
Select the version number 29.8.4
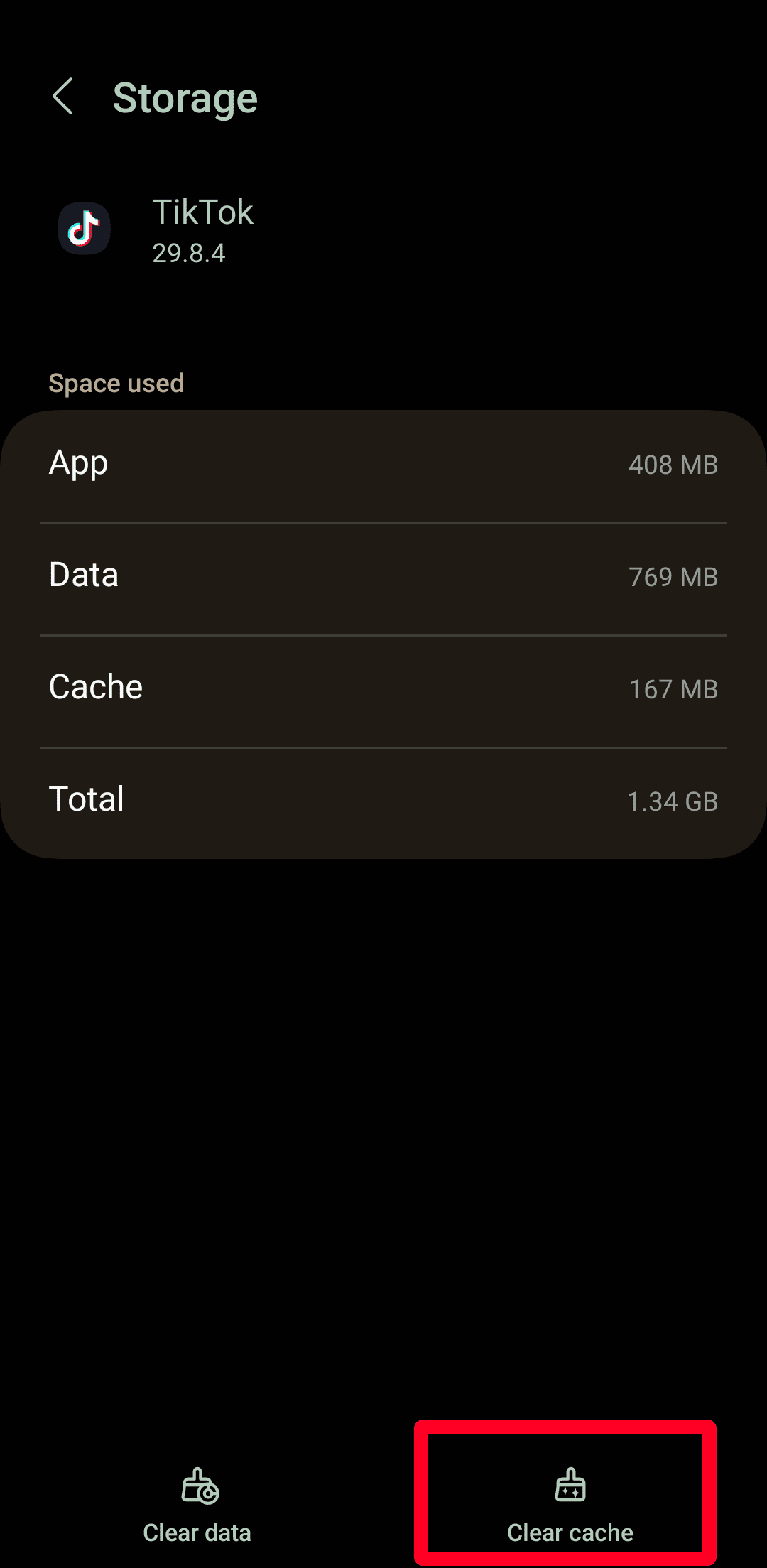pyautogui.click(x=189, y=253)
